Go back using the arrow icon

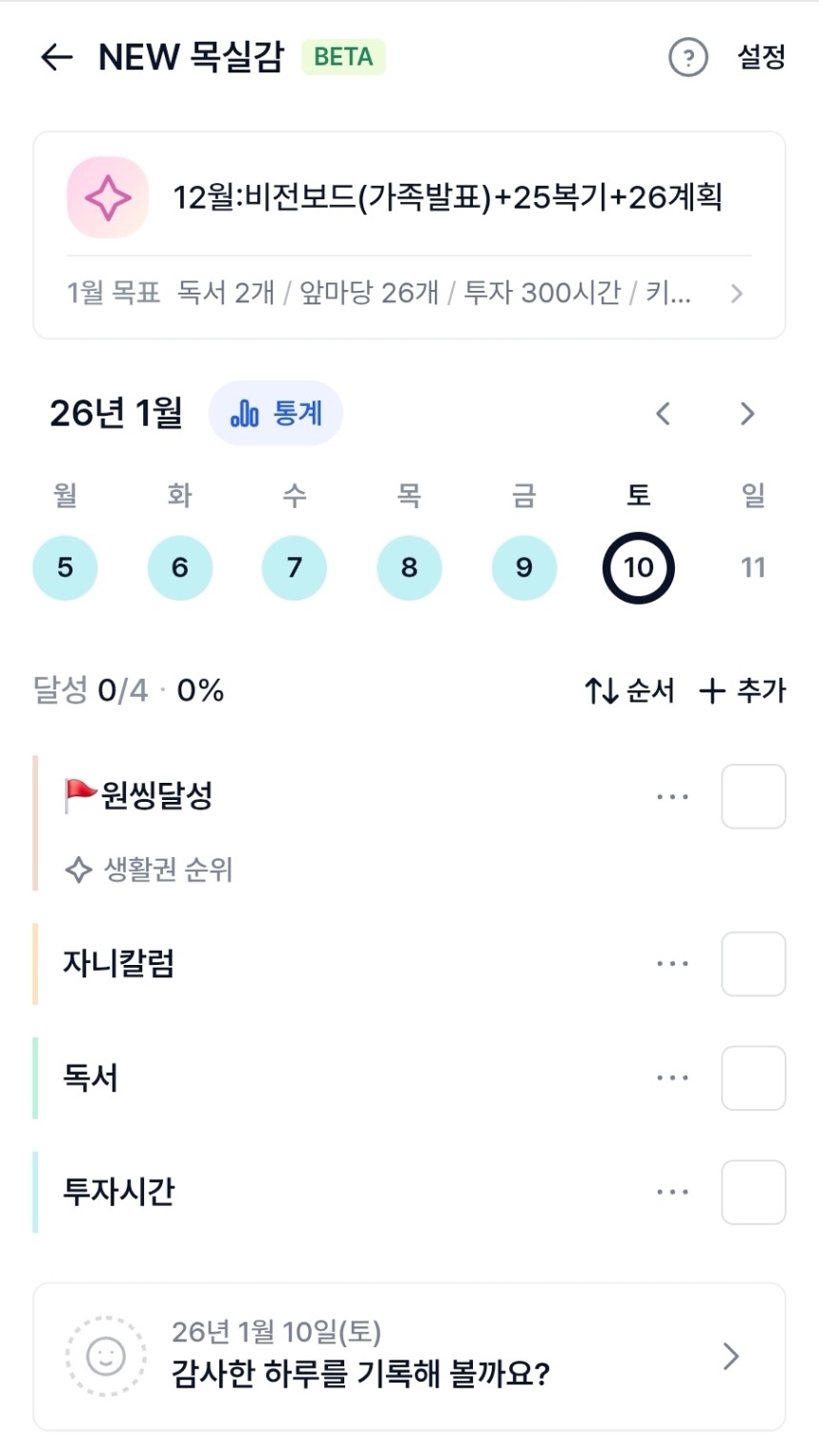[x=56, y=57]
